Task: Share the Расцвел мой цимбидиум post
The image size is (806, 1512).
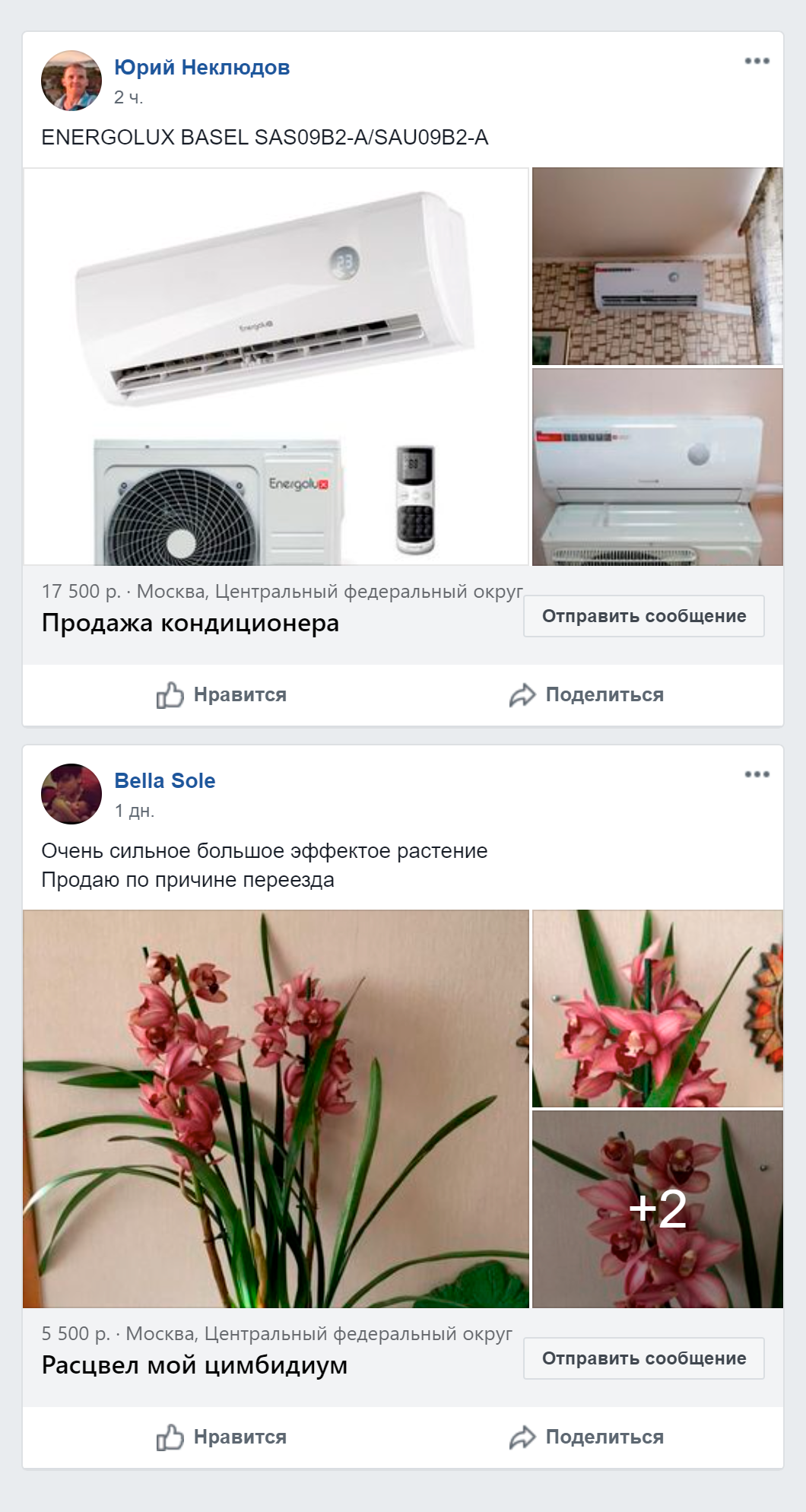Action: click(x=586, y=1437)
